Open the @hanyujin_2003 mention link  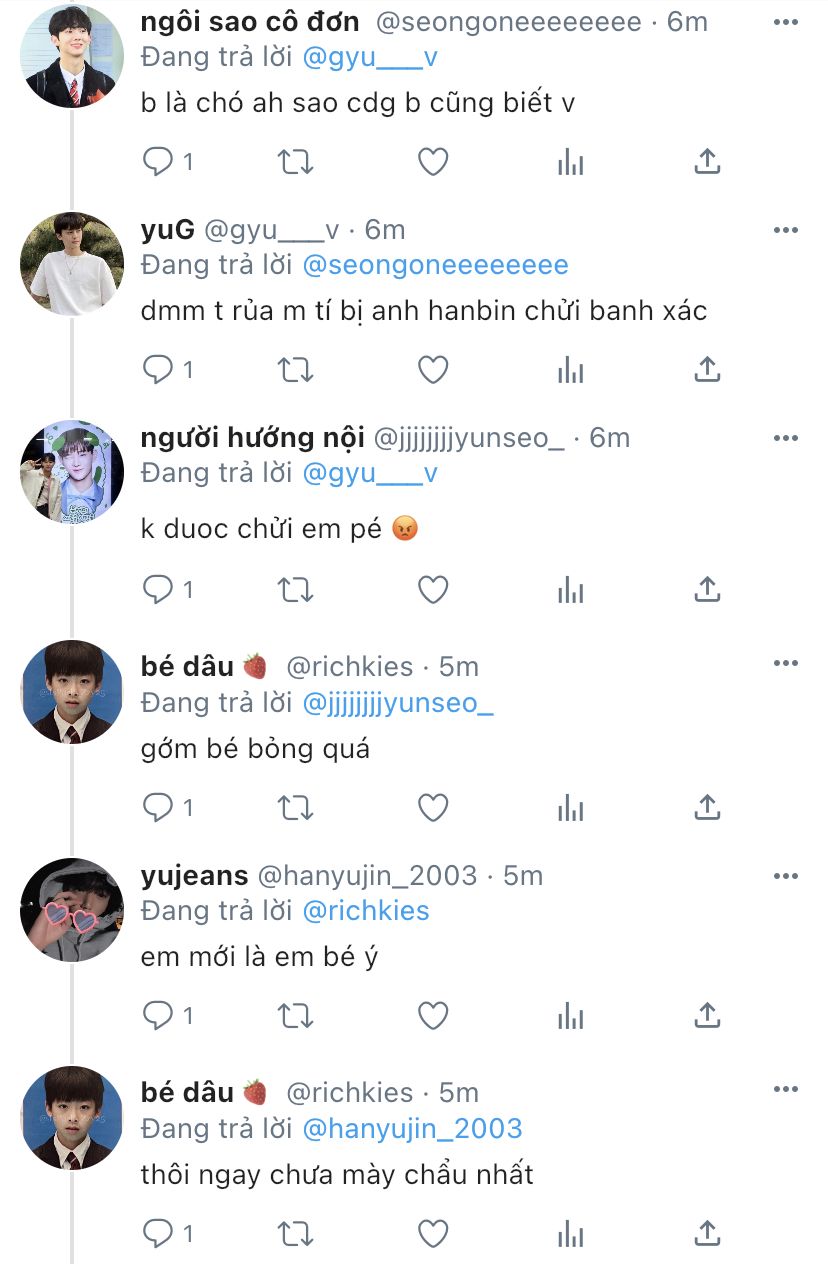pos(411,1129)
